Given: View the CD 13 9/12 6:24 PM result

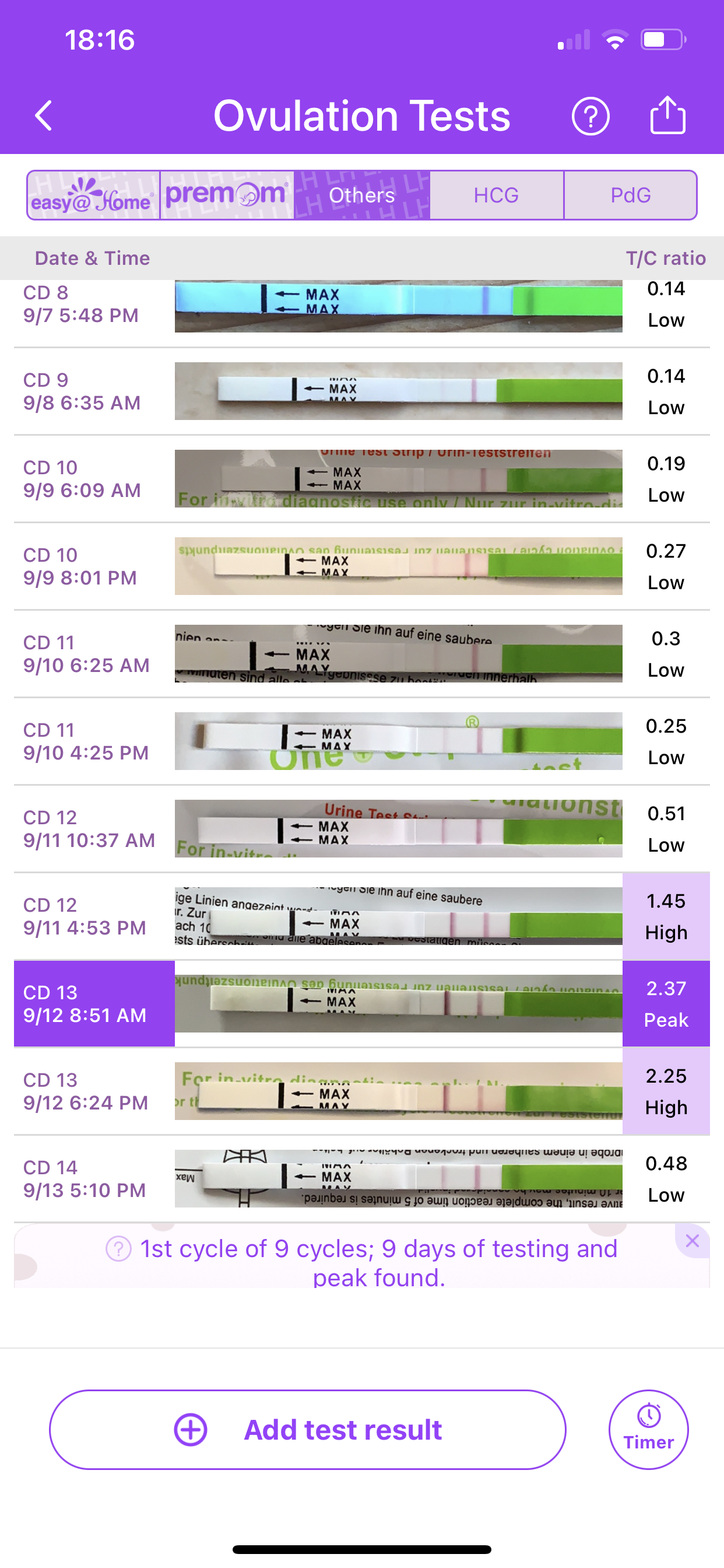Looking at the screenshot, I should coord(361,1091).
